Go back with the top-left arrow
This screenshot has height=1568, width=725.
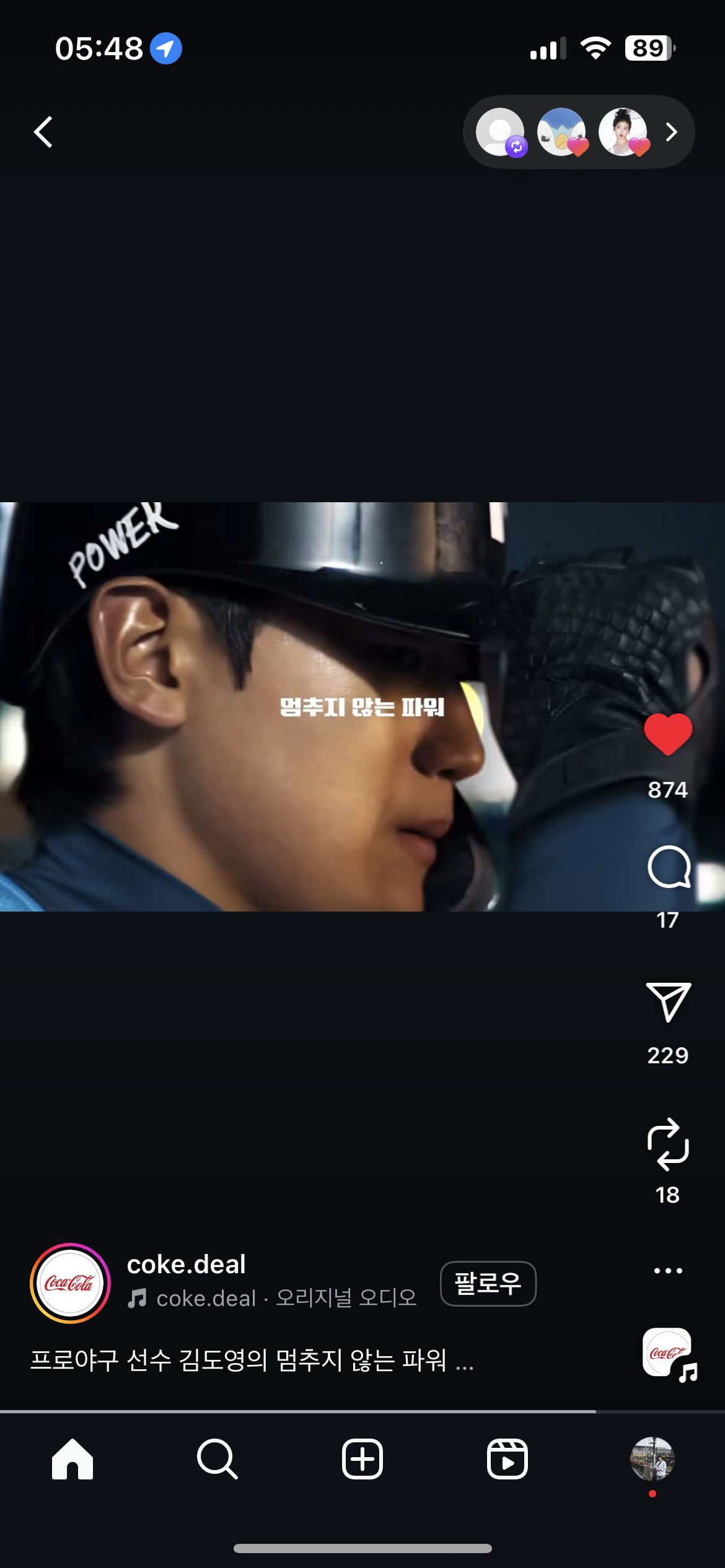[43, 132]
